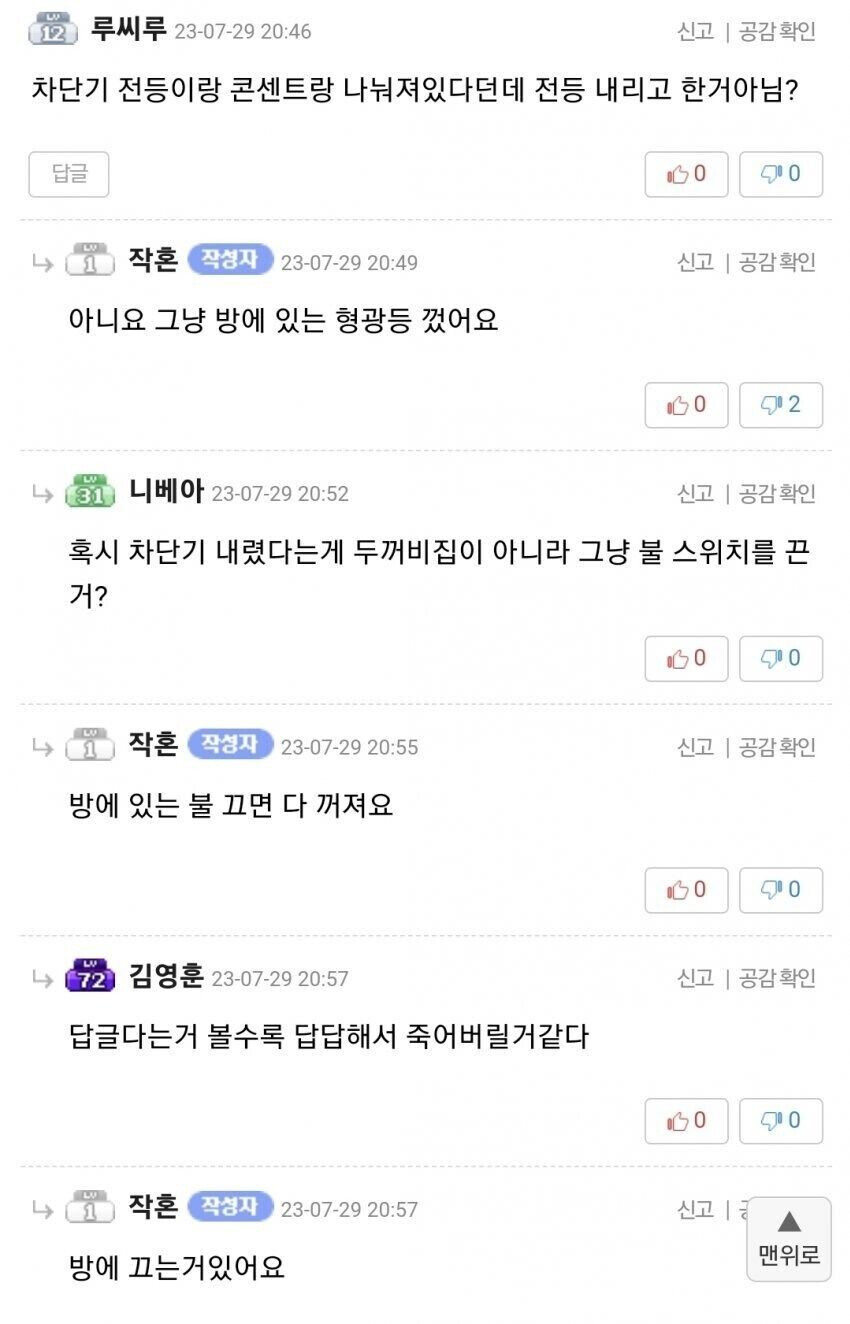Screen dimensions: 850x1324
Task: Downvote 니베아's reply
Action: 781,658
